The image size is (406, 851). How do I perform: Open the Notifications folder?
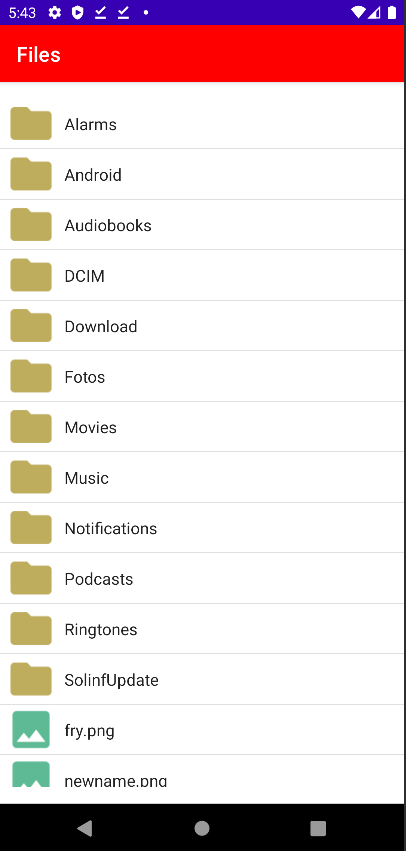click(202, 528)
